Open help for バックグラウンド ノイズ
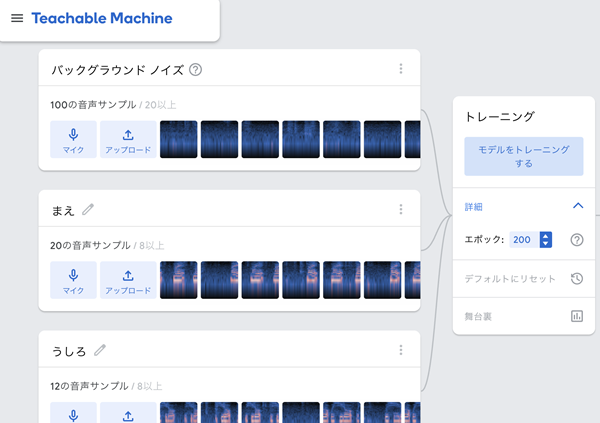The width and height of the screenshot is (600, 423). click(195, 69)
